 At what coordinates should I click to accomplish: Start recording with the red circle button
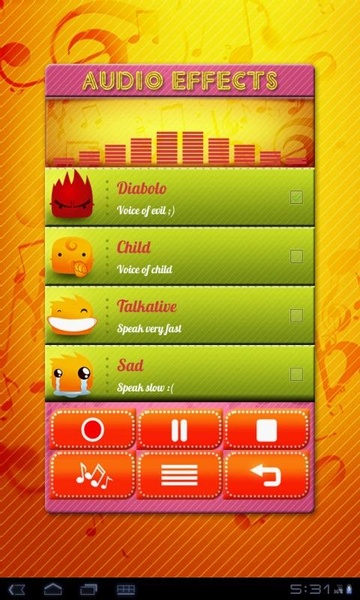click(93, 429)
